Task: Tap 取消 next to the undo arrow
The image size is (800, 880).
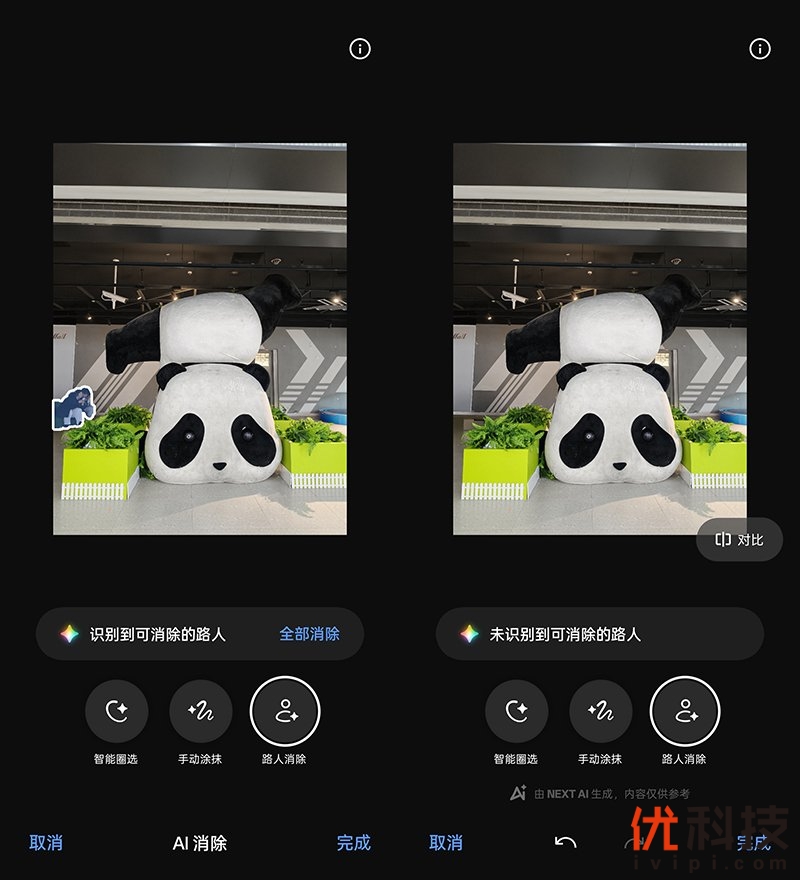Action: click(446, 843)
